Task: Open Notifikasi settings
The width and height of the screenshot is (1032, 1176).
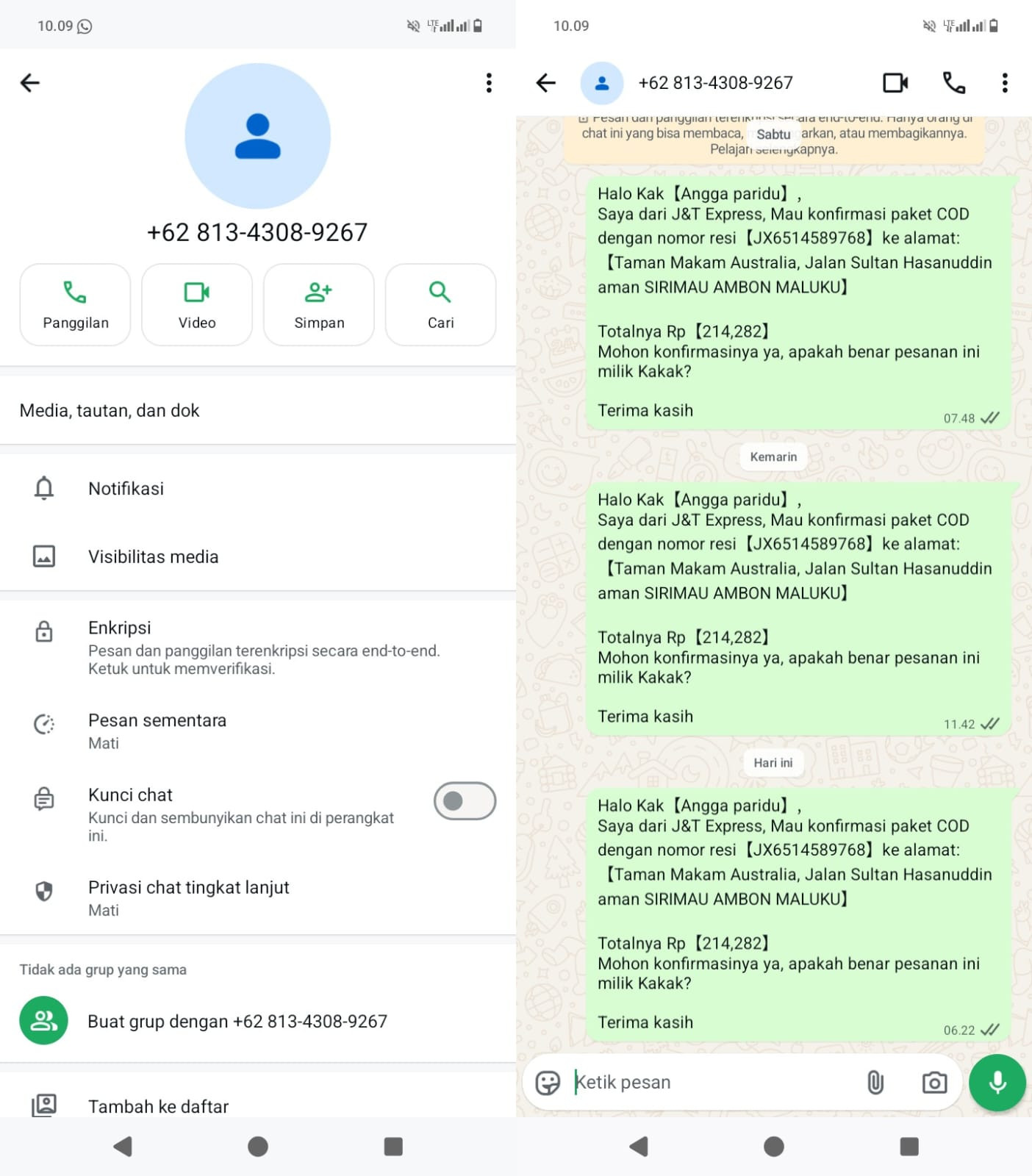Action: coord(258,489)
